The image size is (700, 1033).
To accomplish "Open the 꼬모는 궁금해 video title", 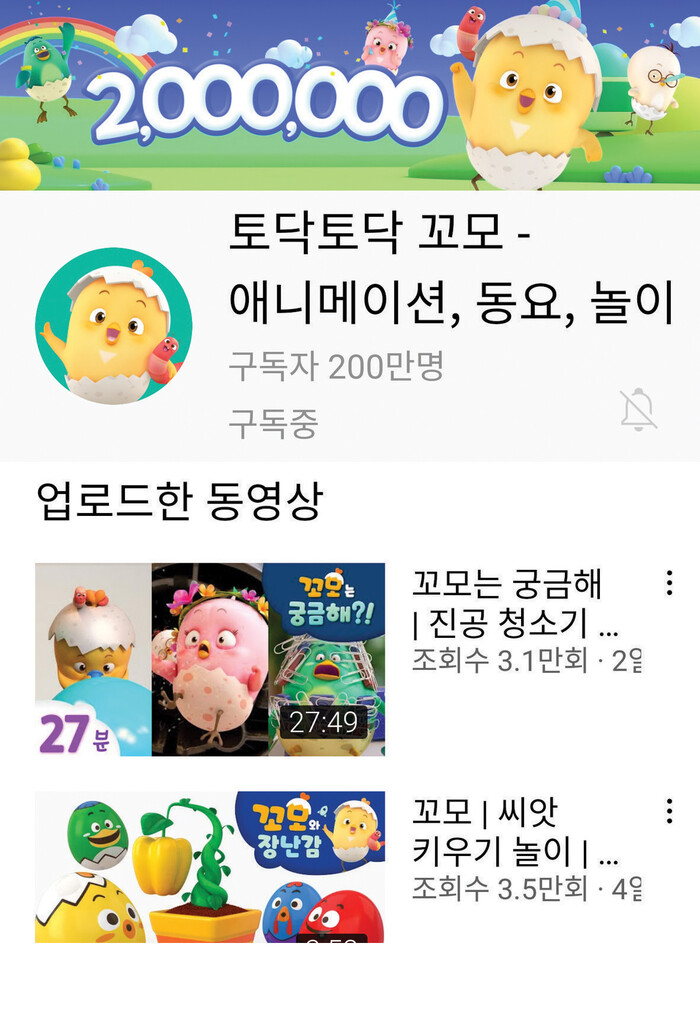I will point(515,605).
